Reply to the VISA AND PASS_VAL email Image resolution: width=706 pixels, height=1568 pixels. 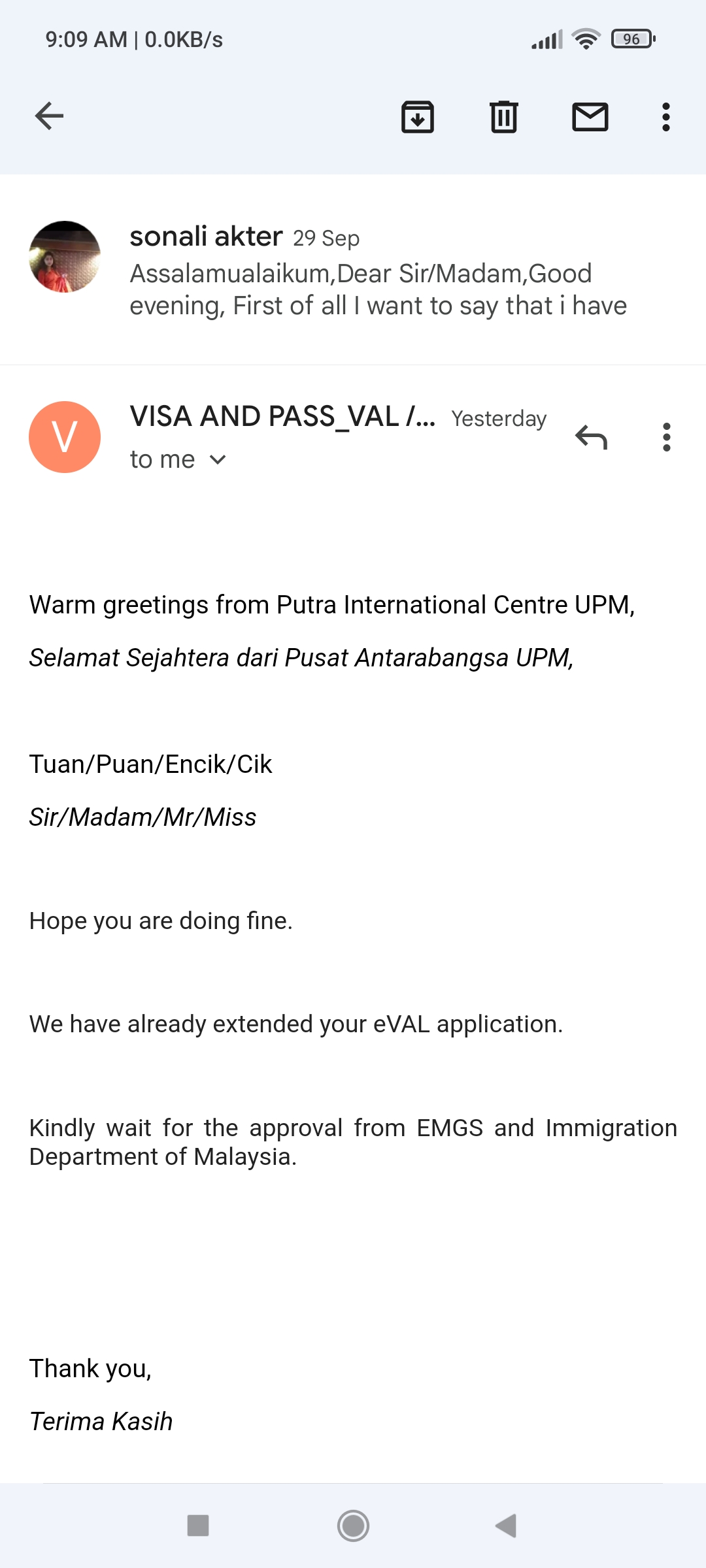(591, 437)
